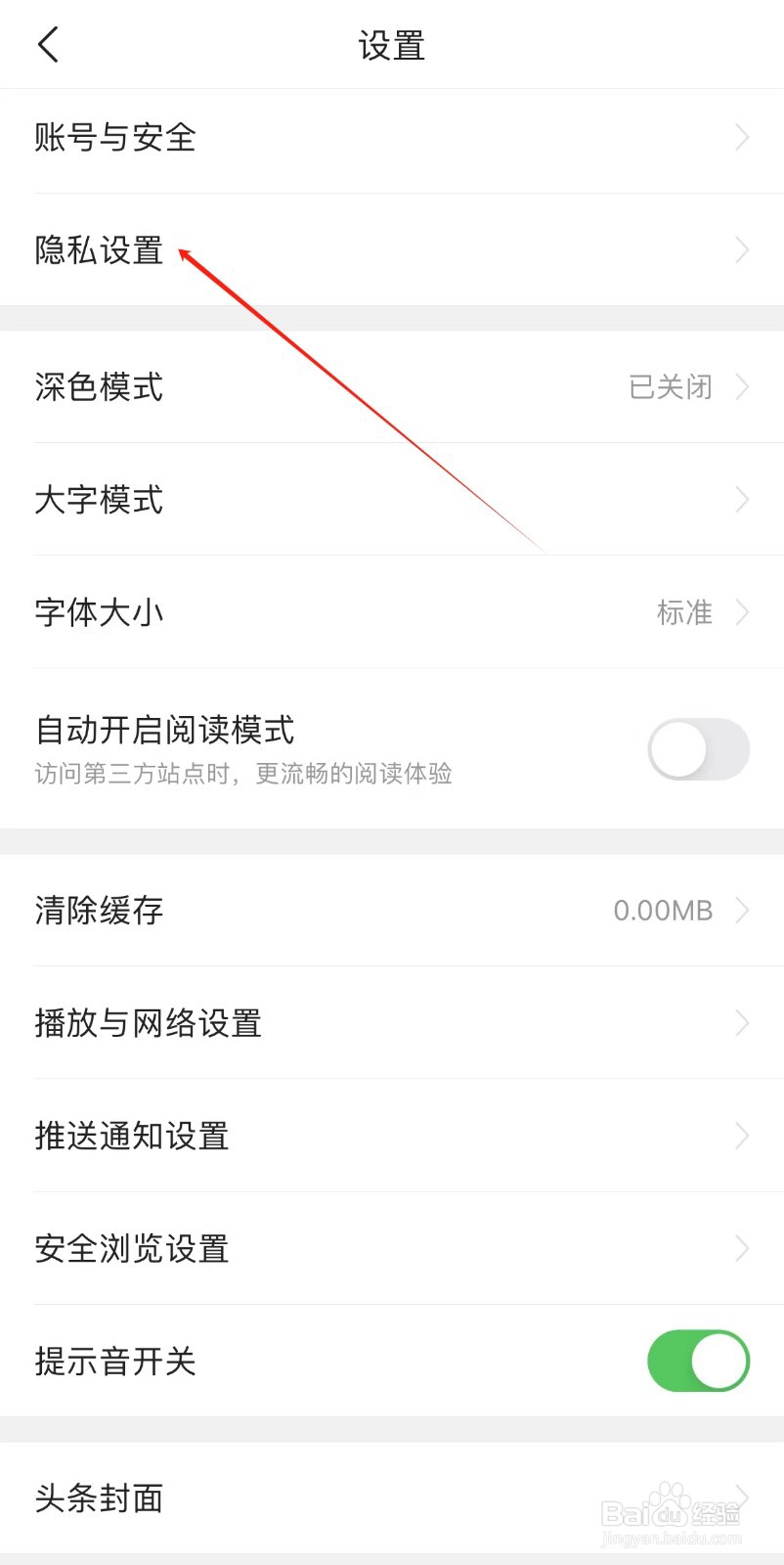Tap the 设置 title at the top

pos(392,44)
